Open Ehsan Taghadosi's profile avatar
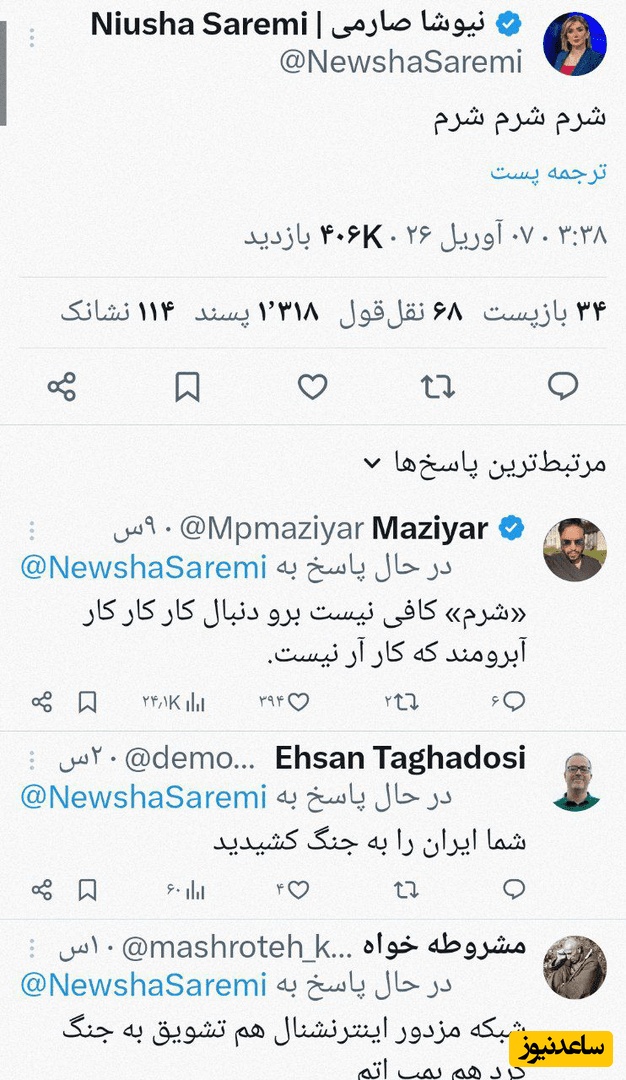626x1080 pixels. point(574,780)
